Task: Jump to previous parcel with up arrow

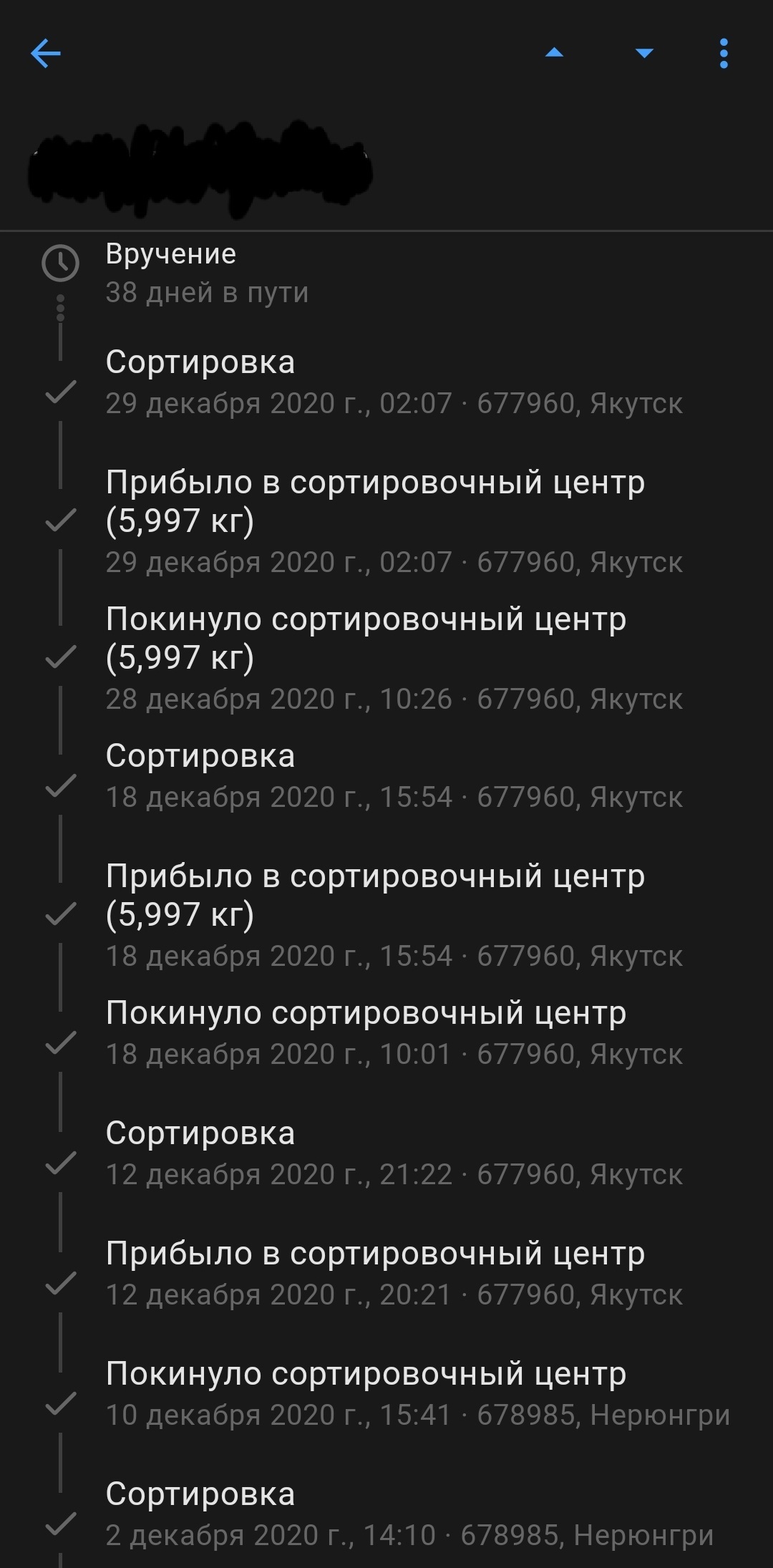Action: point(554,53)
